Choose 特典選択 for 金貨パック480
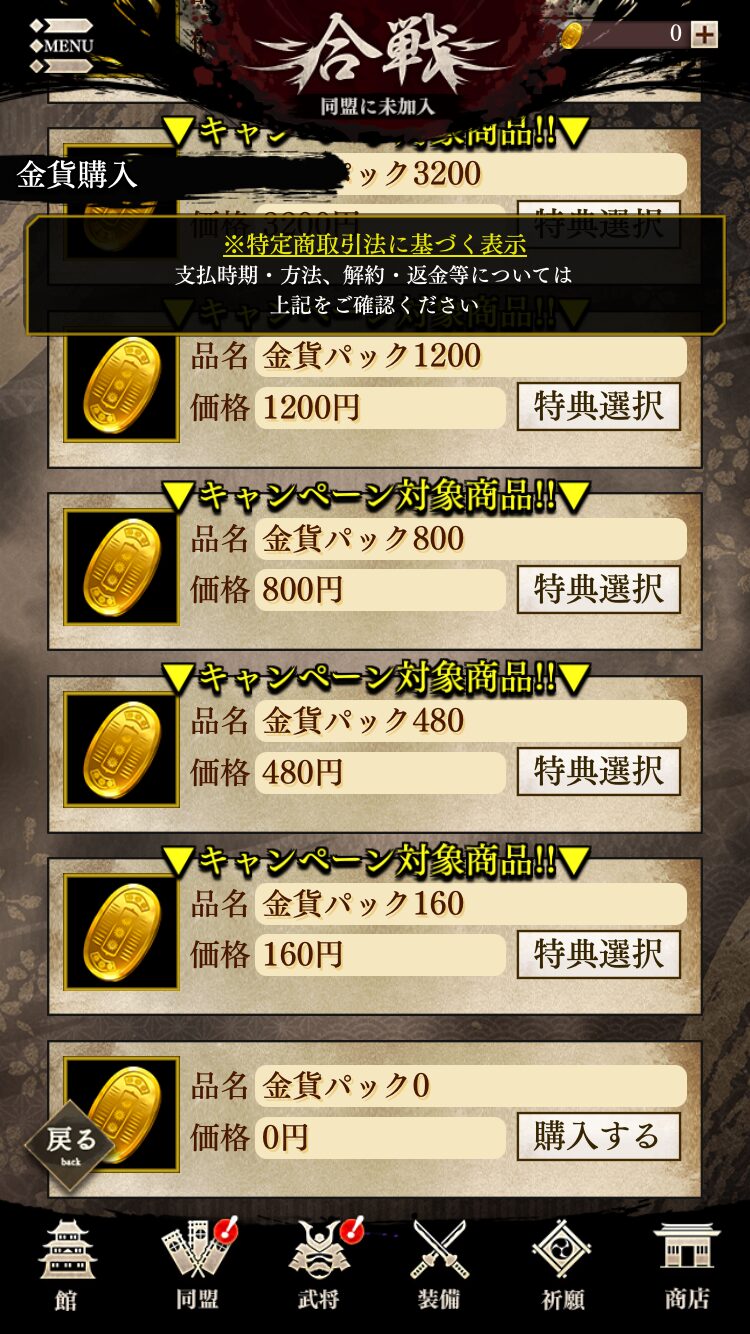750x1334 pixels. pos(598,771)
